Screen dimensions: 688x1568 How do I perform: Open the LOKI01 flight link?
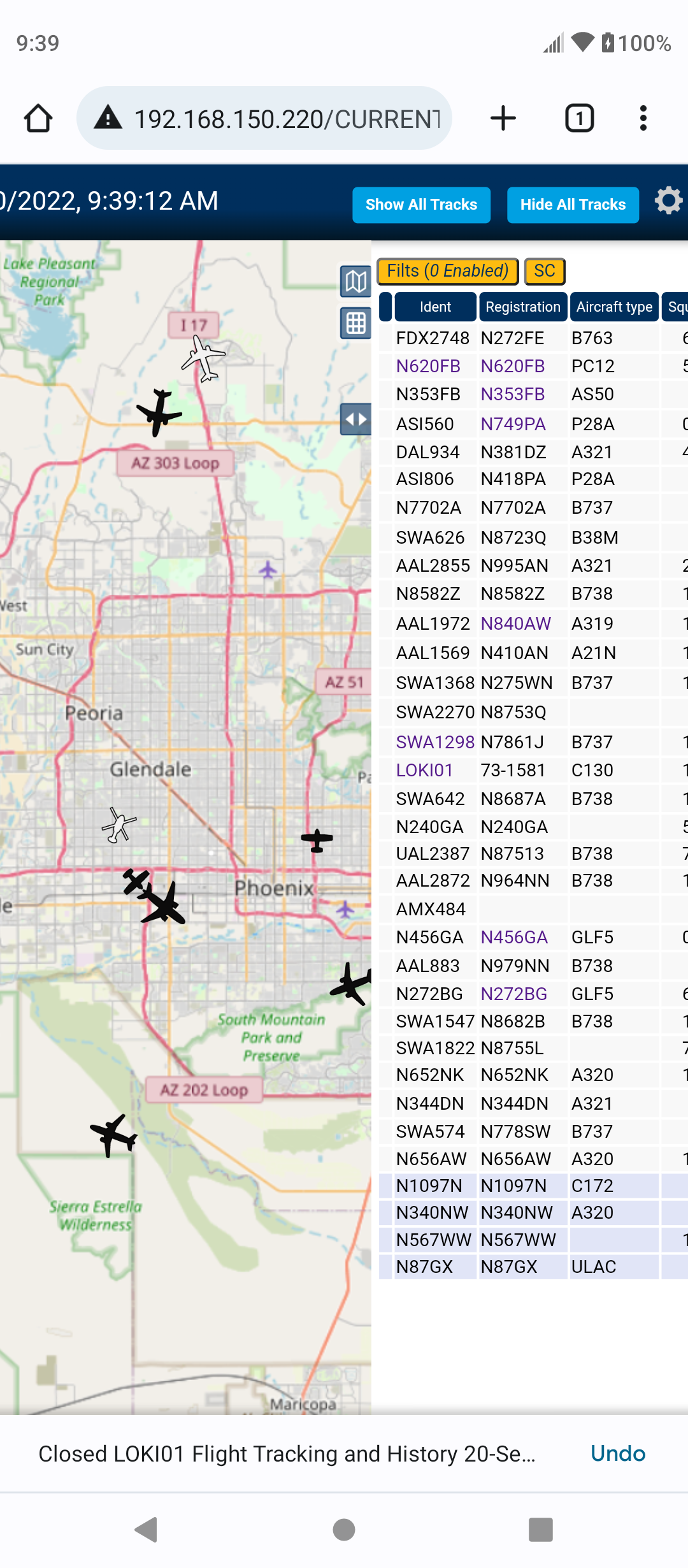click(x=424, y=770)
